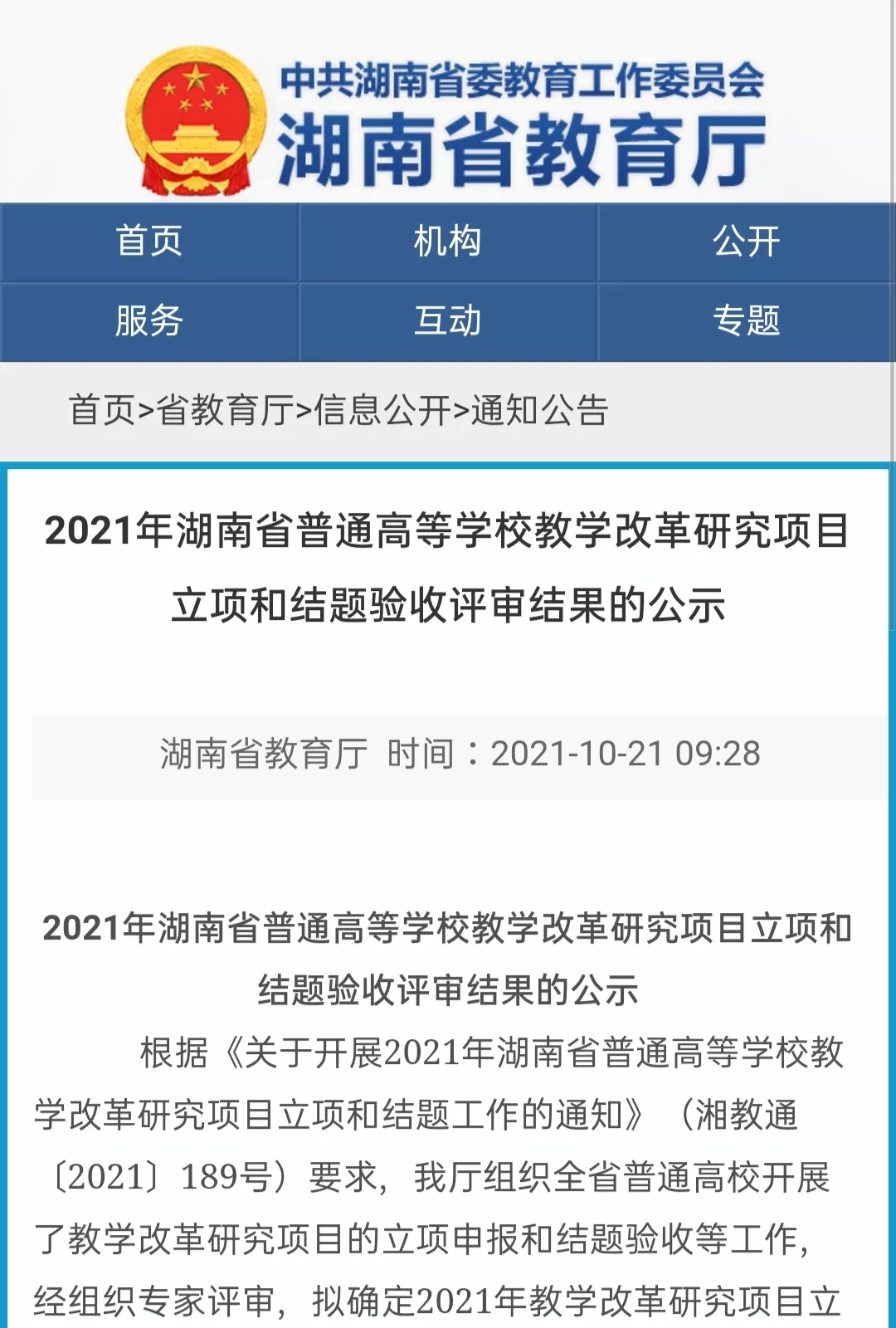
Task: Open the 专题 section
Action: [x=746, y=321]
